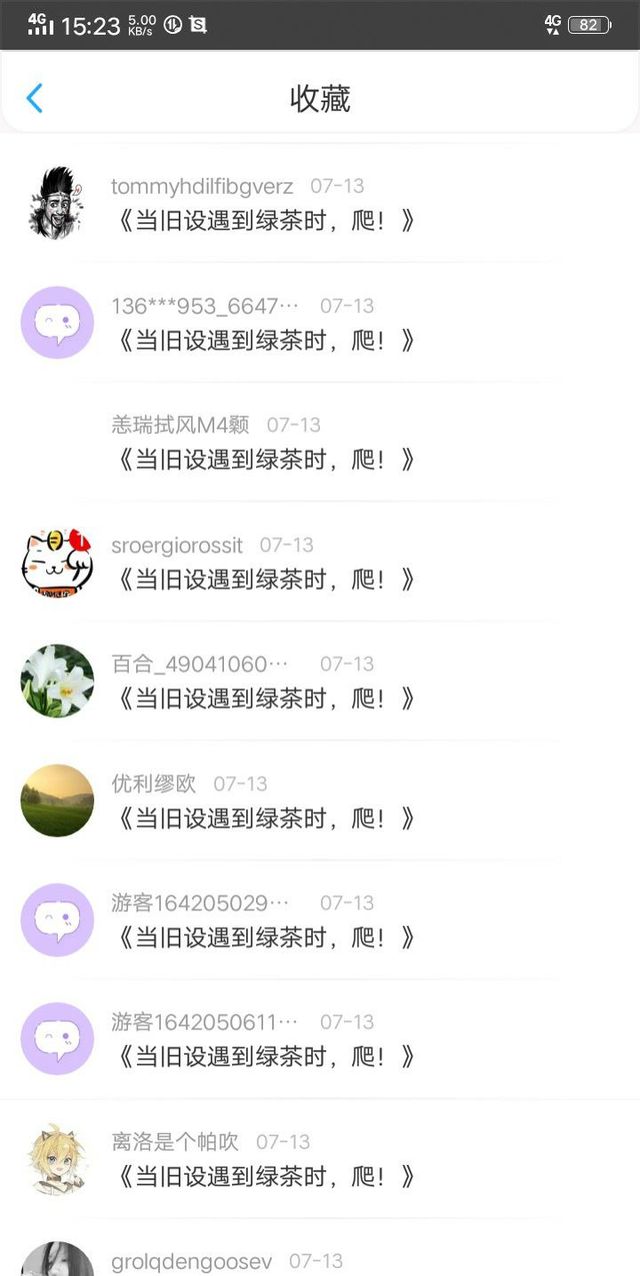
Task: Go back from the 收藏 page
Action: click(35, 98)
